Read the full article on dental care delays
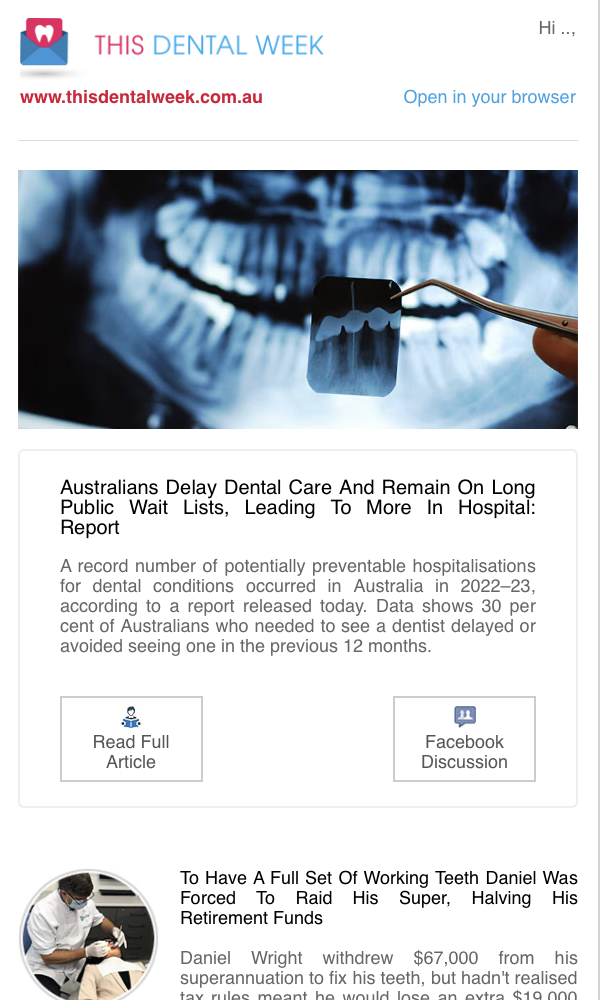 pos(131,739)
